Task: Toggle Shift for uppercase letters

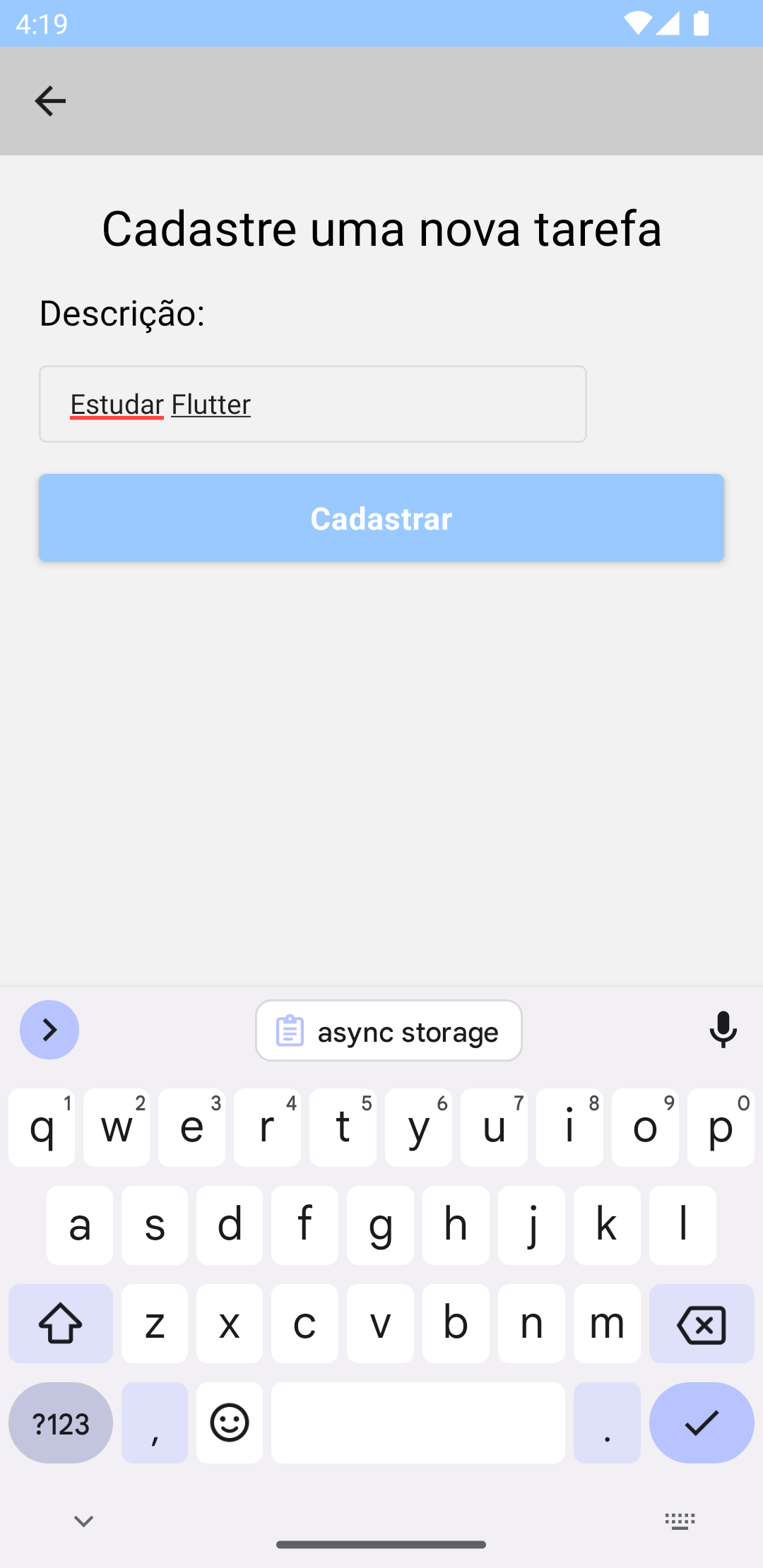Action: coord(60,1323)
